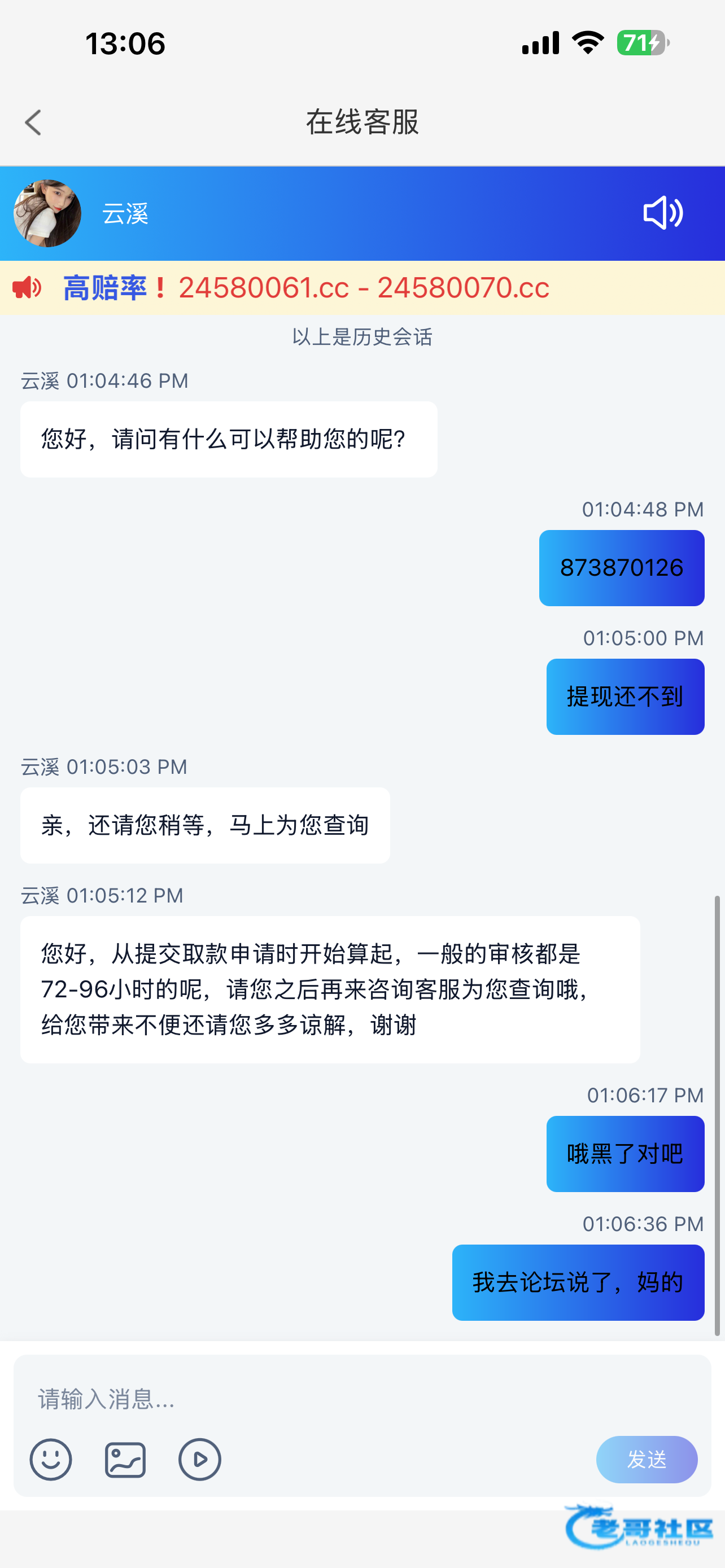Screen dimensions: 725x1568
Task: Go back from the 在线客服 chat
Action: point(33,122)
